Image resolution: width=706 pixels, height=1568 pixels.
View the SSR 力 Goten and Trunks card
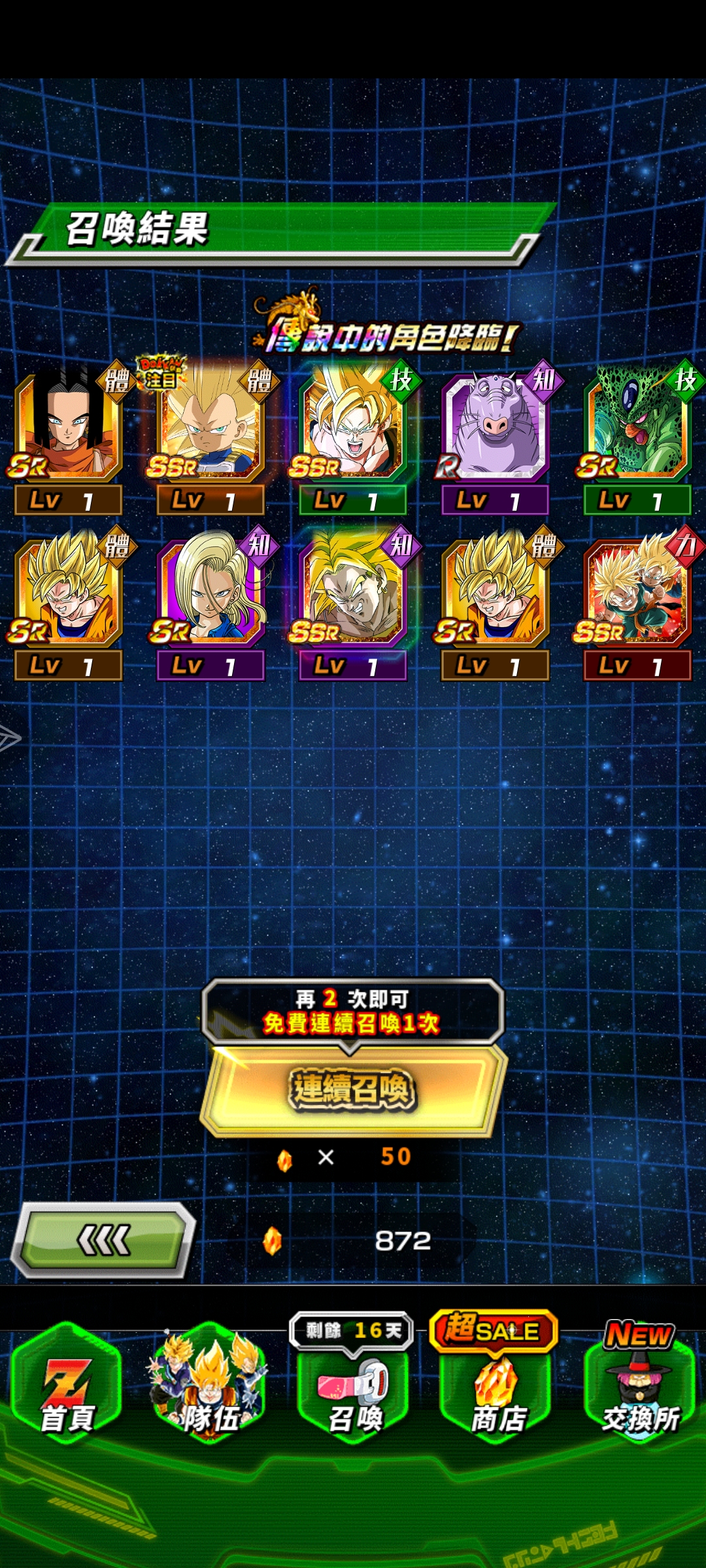pos(637,595)
